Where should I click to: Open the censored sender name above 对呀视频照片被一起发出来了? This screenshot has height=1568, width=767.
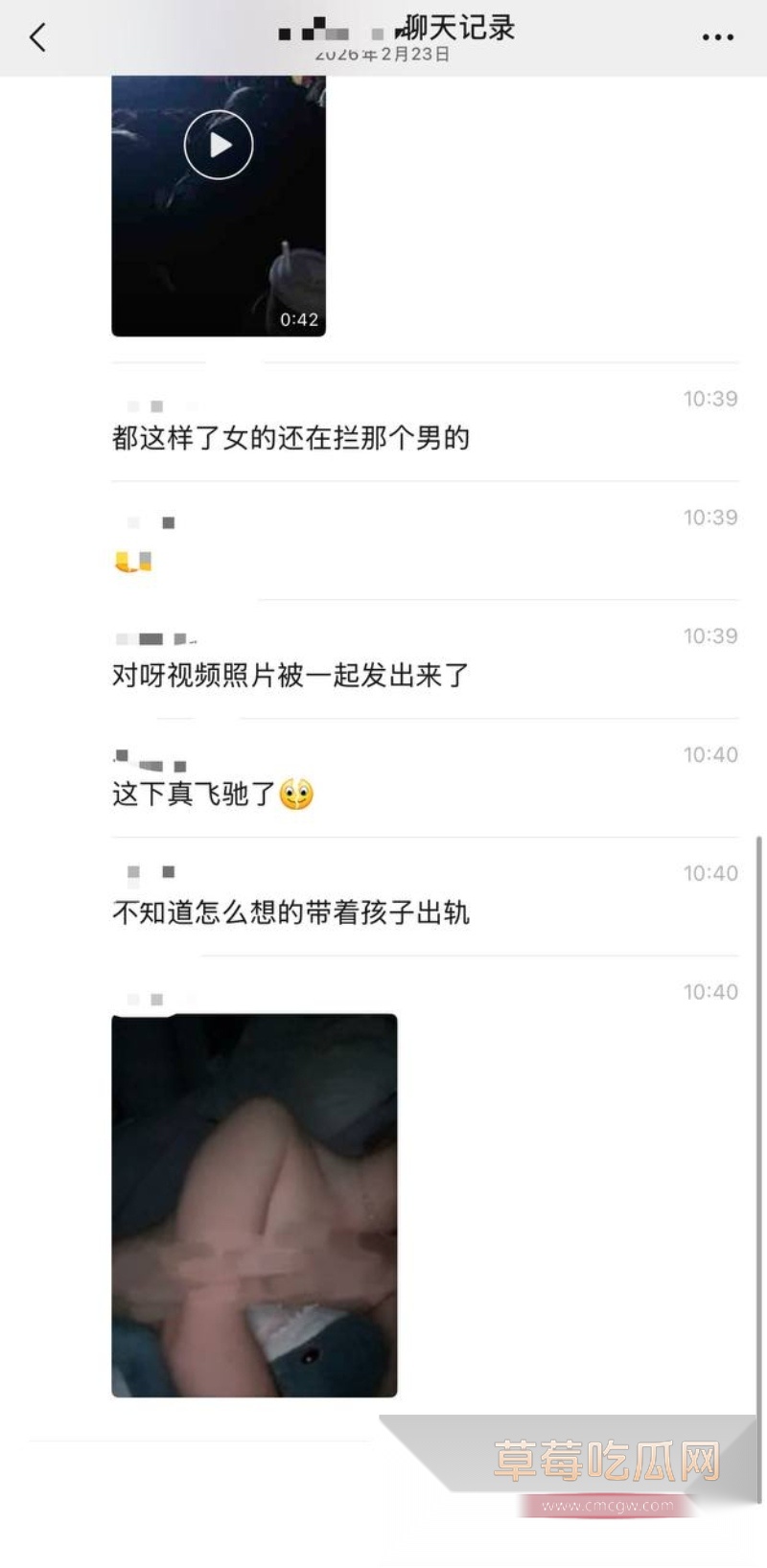(x=153, y=637)
